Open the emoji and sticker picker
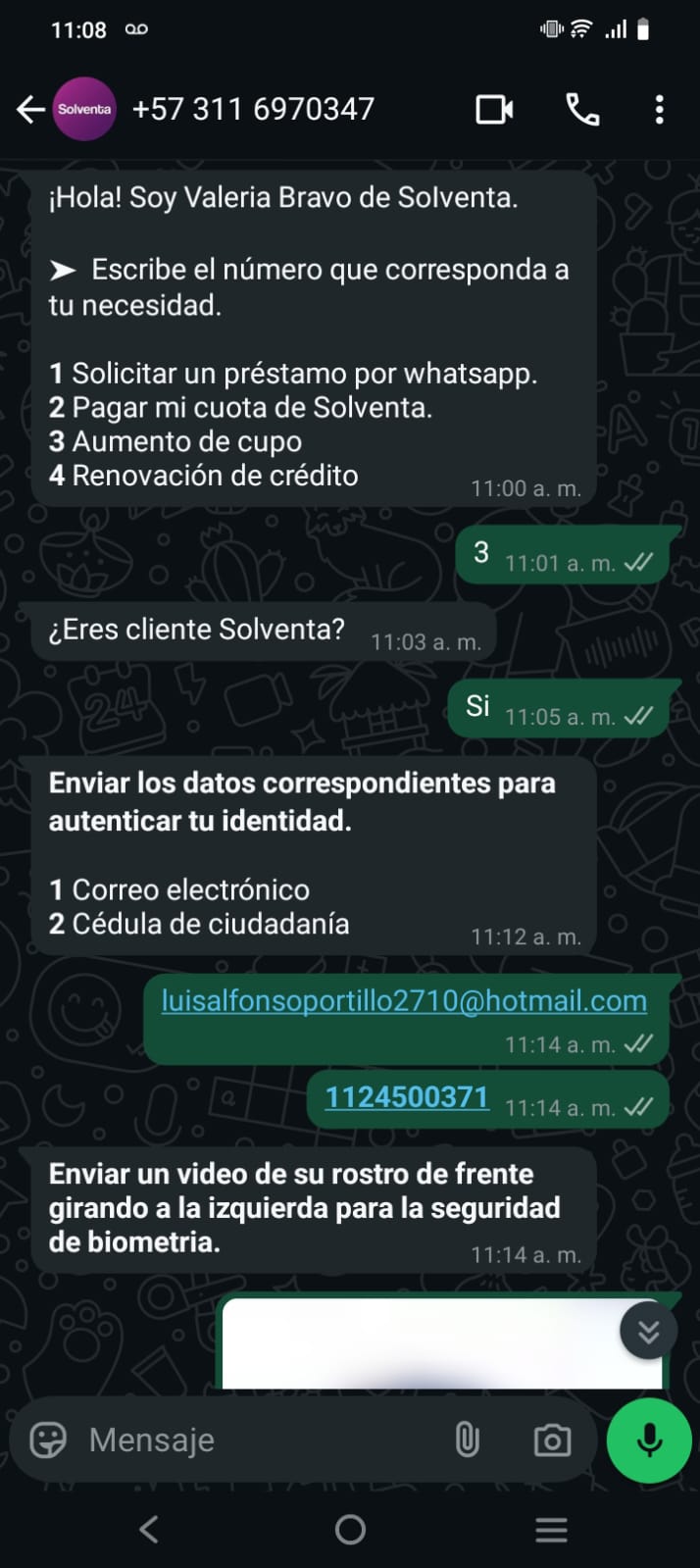 click(48, 1440)
